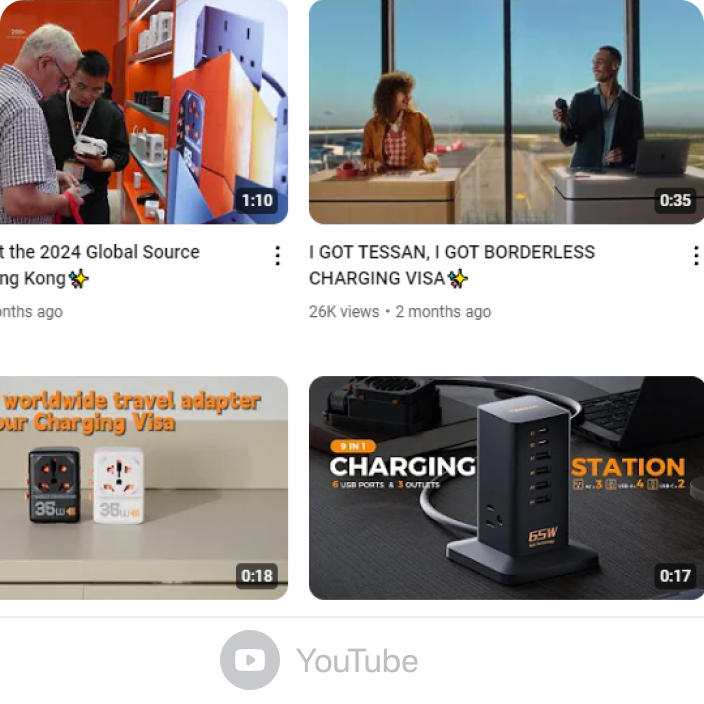This screenshot has width=704, height=704.
Task: Play the 9 in 1 charging station video
Action: click(506, 487)
